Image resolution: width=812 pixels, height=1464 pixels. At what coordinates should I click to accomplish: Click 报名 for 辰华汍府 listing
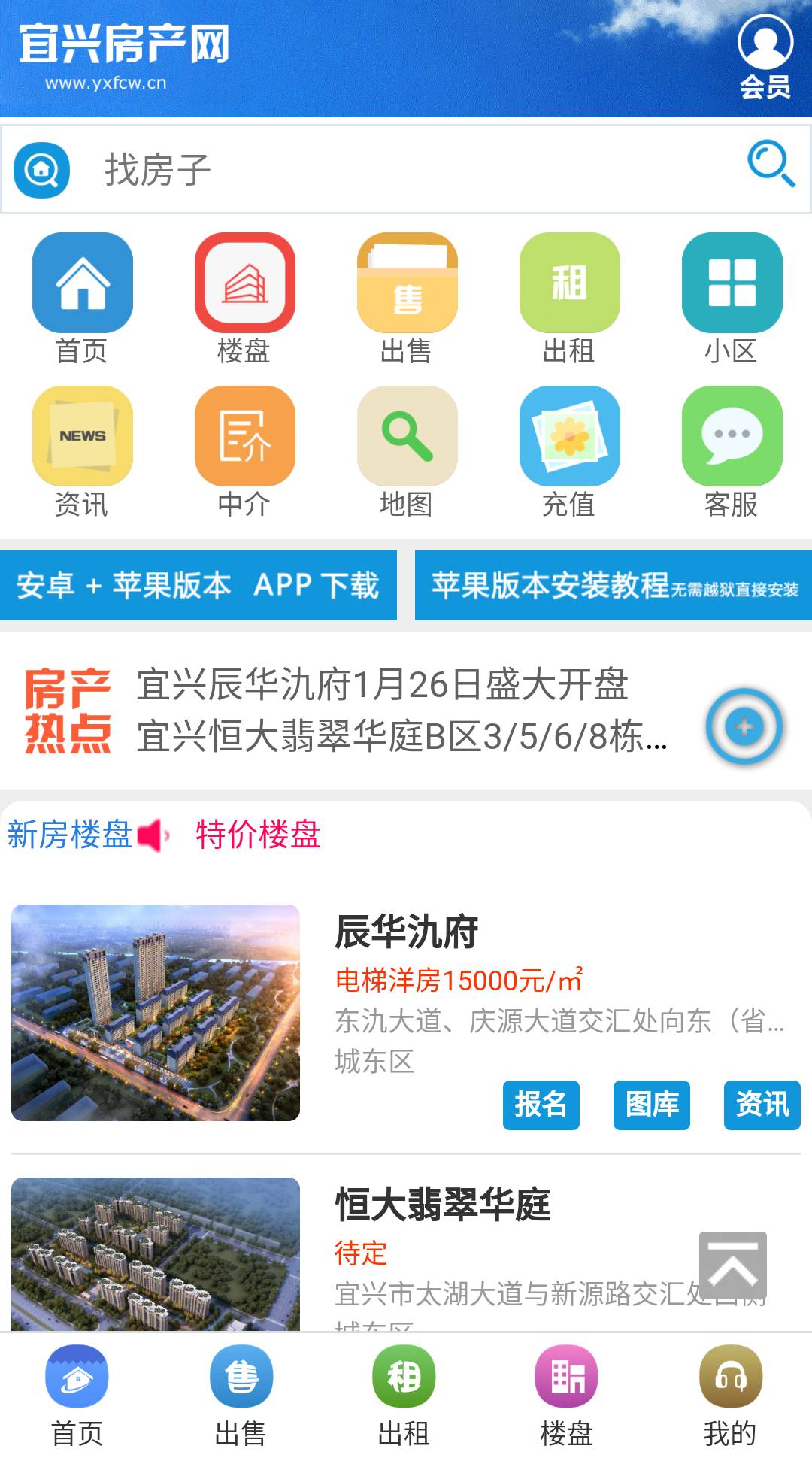(541, 1105)
